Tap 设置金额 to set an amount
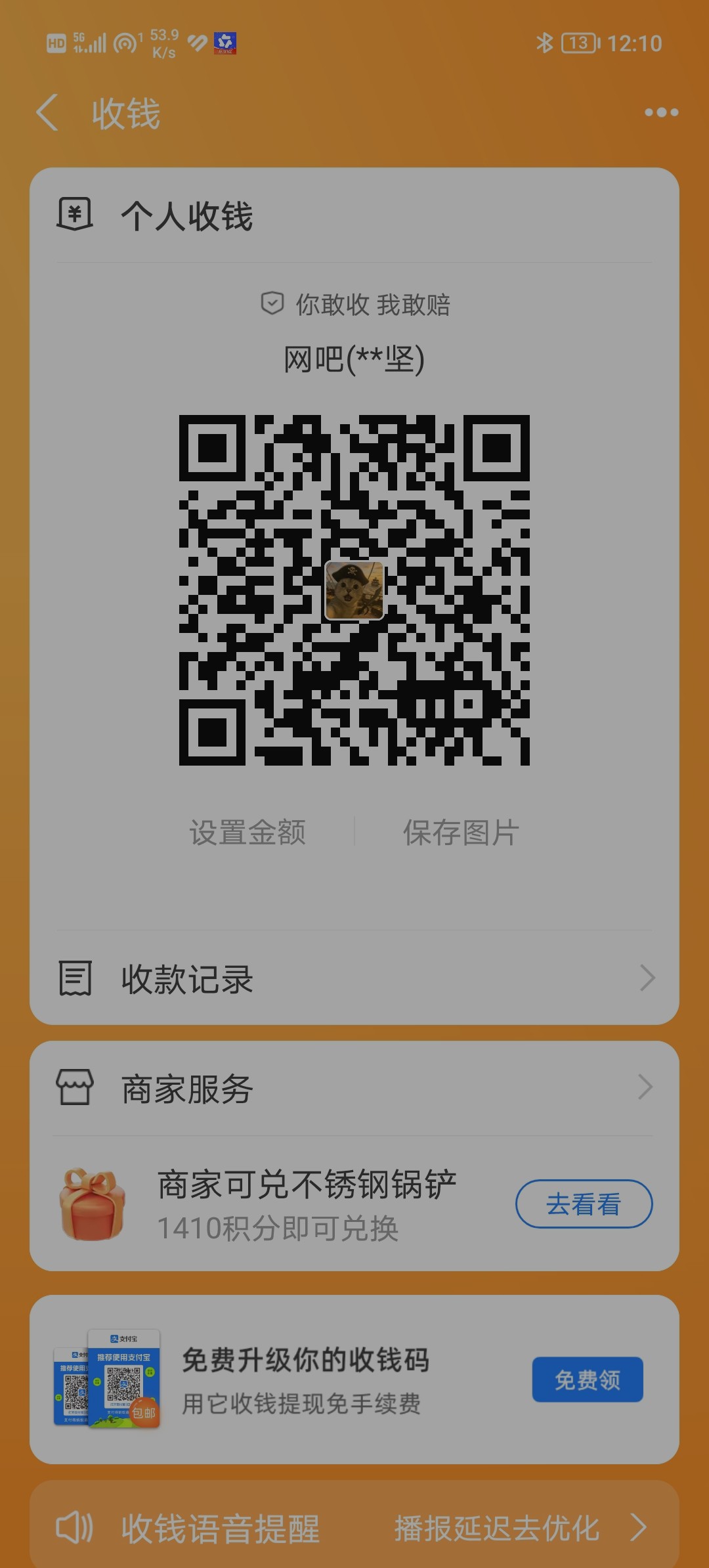 click(x=247, y=832)
